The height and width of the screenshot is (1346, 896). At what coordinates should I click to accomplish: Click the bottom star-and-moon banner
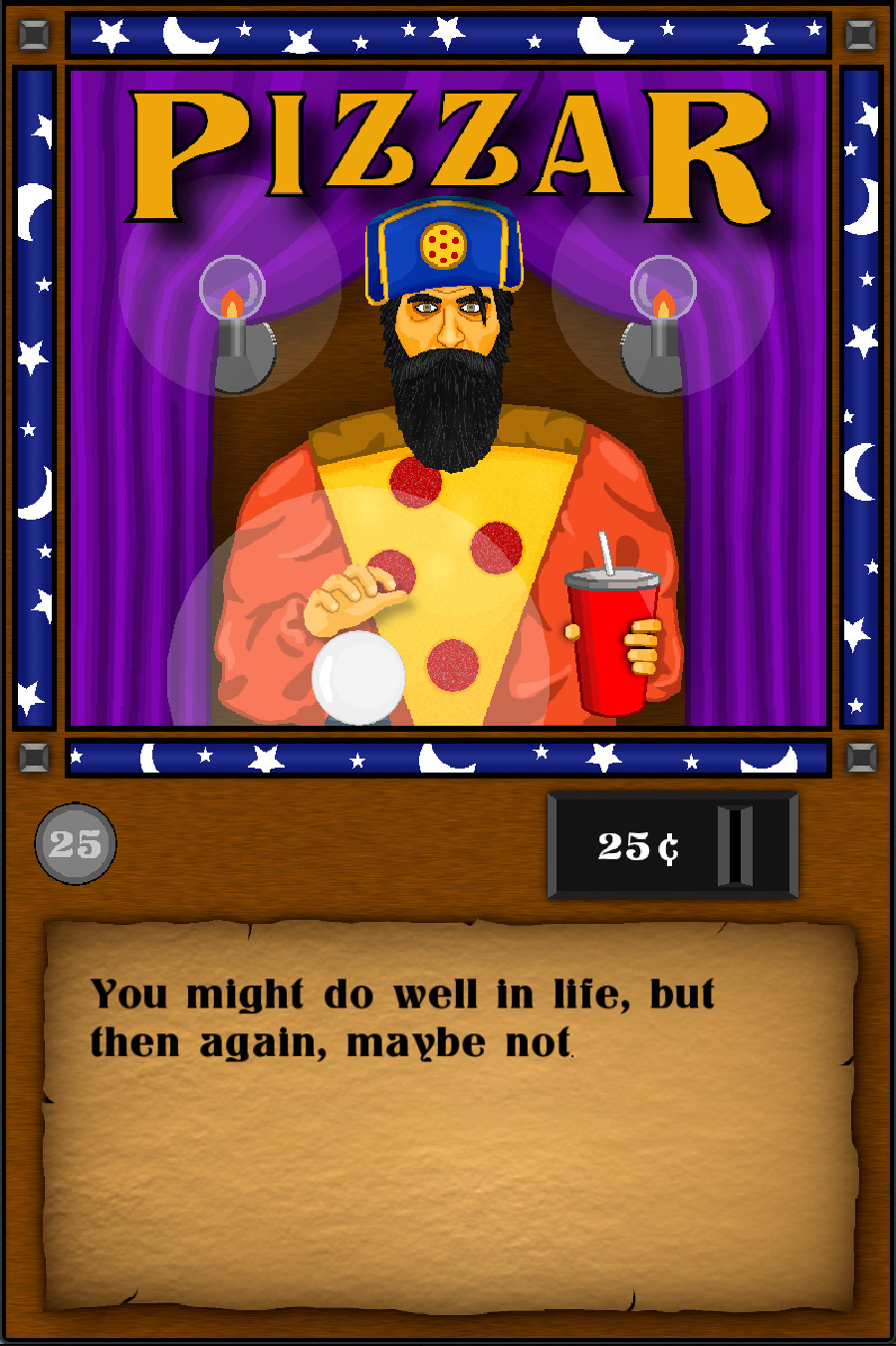coord(448,760)
